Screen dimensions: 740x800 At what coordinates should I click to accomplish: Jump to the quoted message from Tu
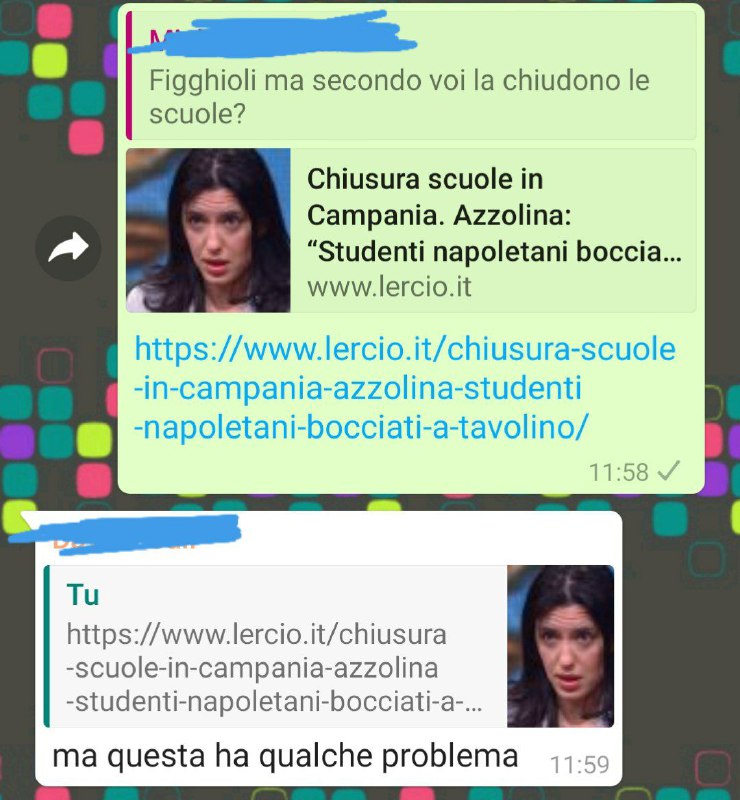click(x=275, y=646)
